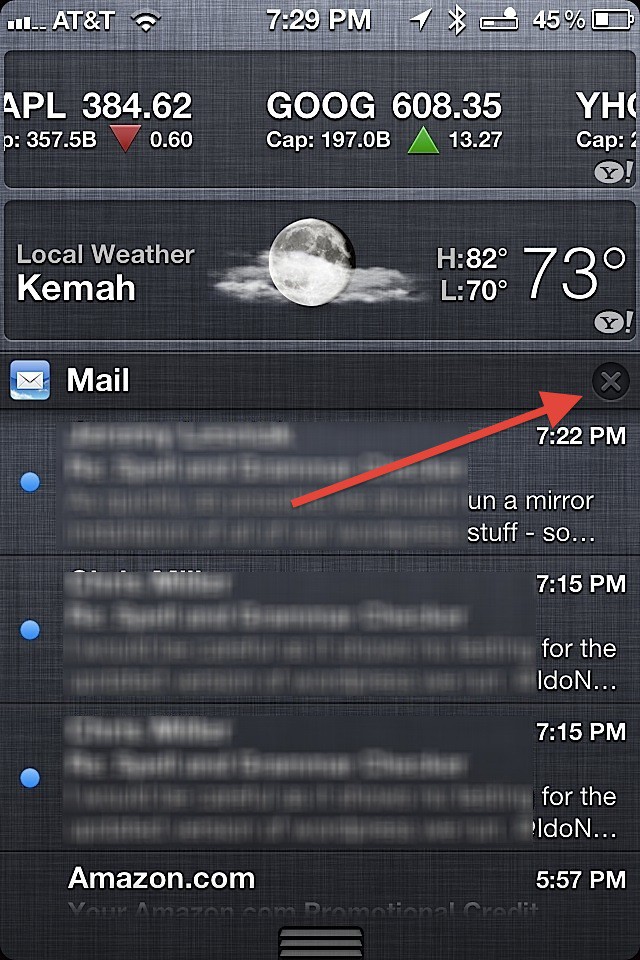The height and width of the screenshot is (960, 640).
Task: Clear the Mail notifications with X button
Action: (611, 381)
